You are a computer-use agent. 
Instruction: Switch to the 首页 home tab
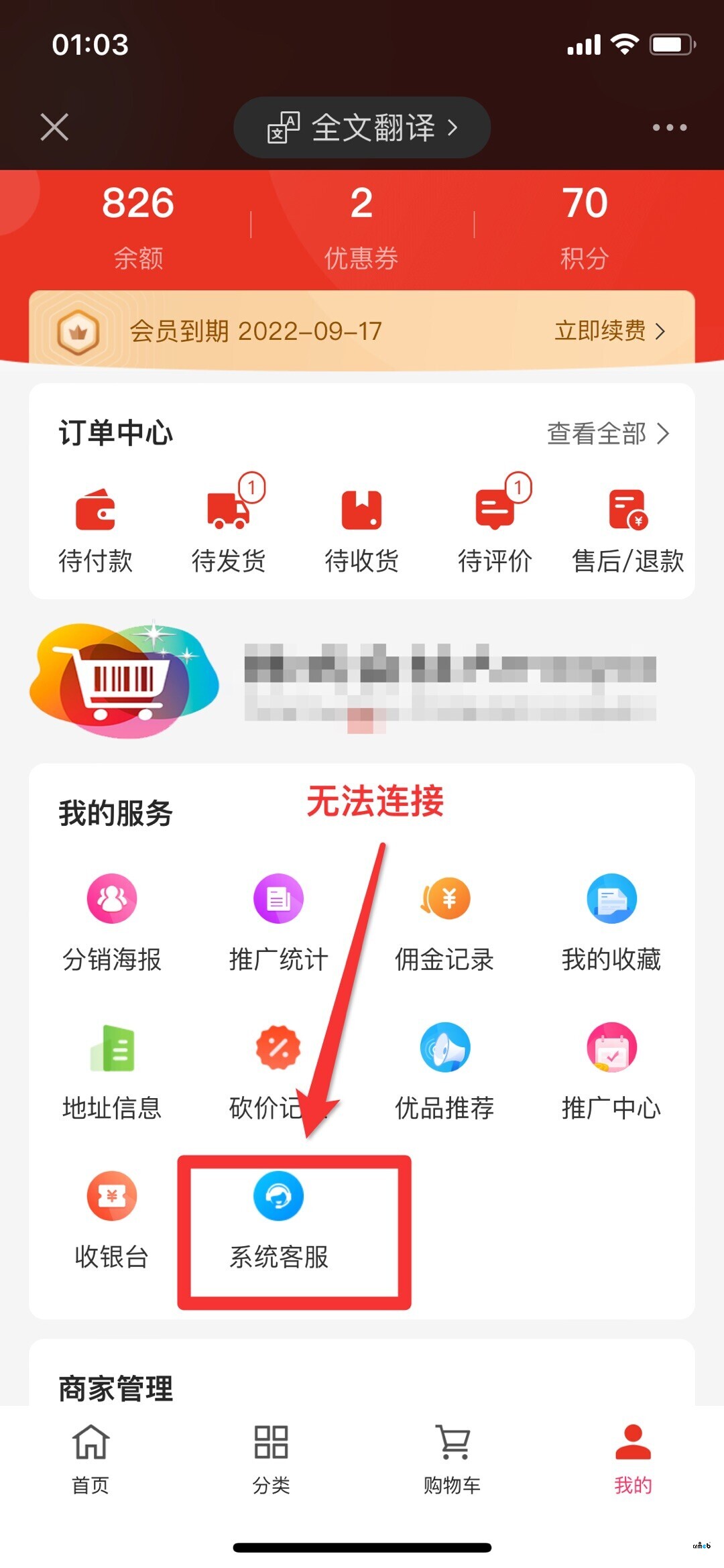point(90,1459)
